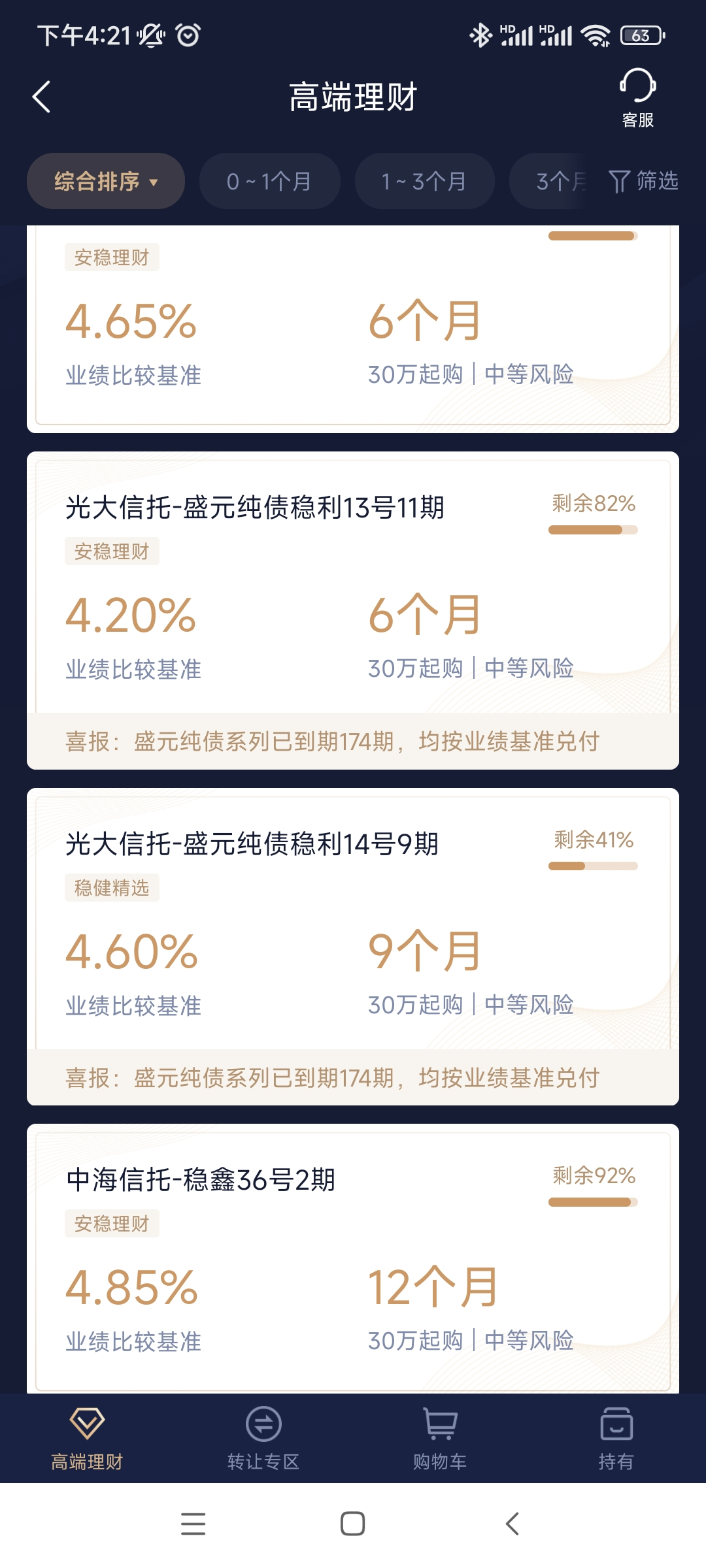Open 中海信托-稳鑫36号2期 product card
Viewport: 706px width, 1568px height.
pos(201,1180)
